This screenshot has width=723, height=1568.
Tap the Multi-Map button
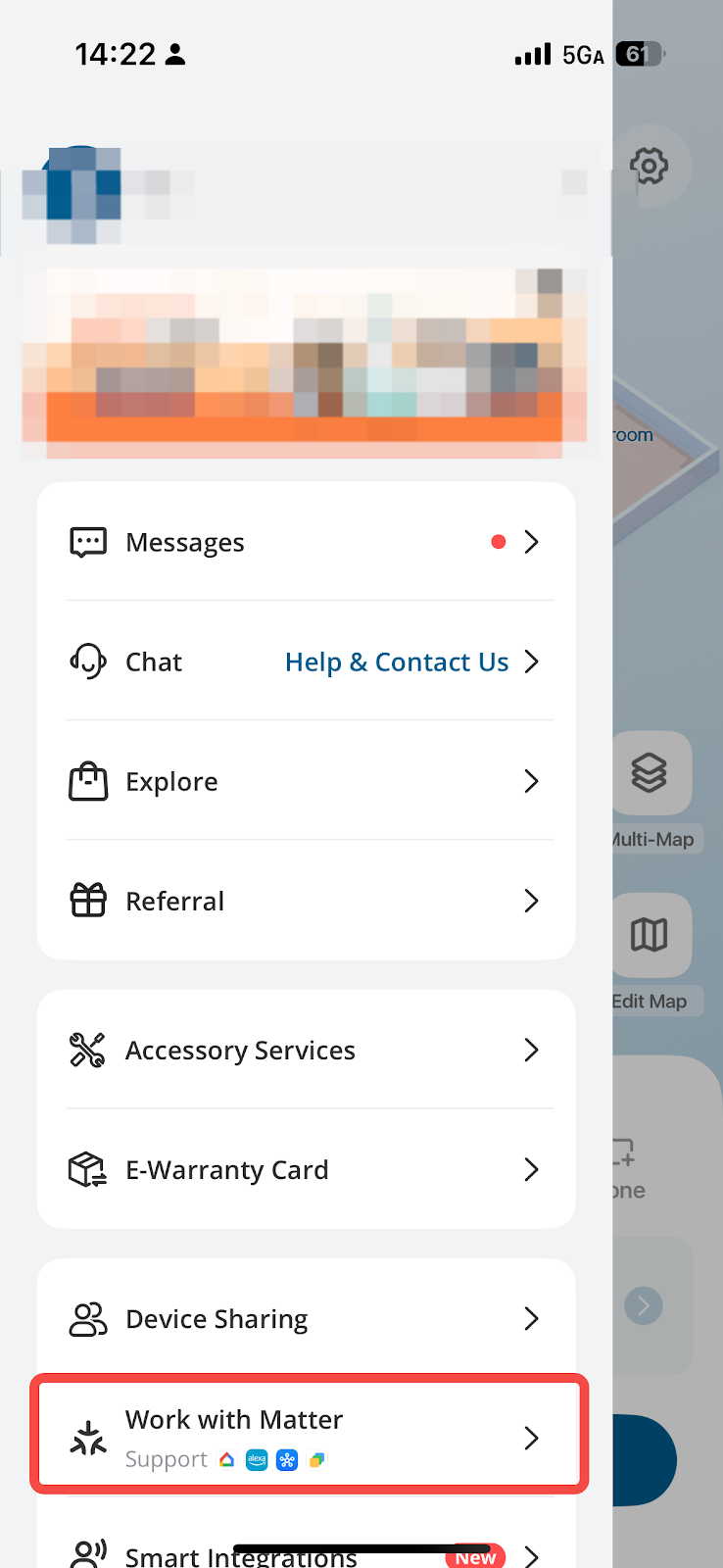(650, 774)
